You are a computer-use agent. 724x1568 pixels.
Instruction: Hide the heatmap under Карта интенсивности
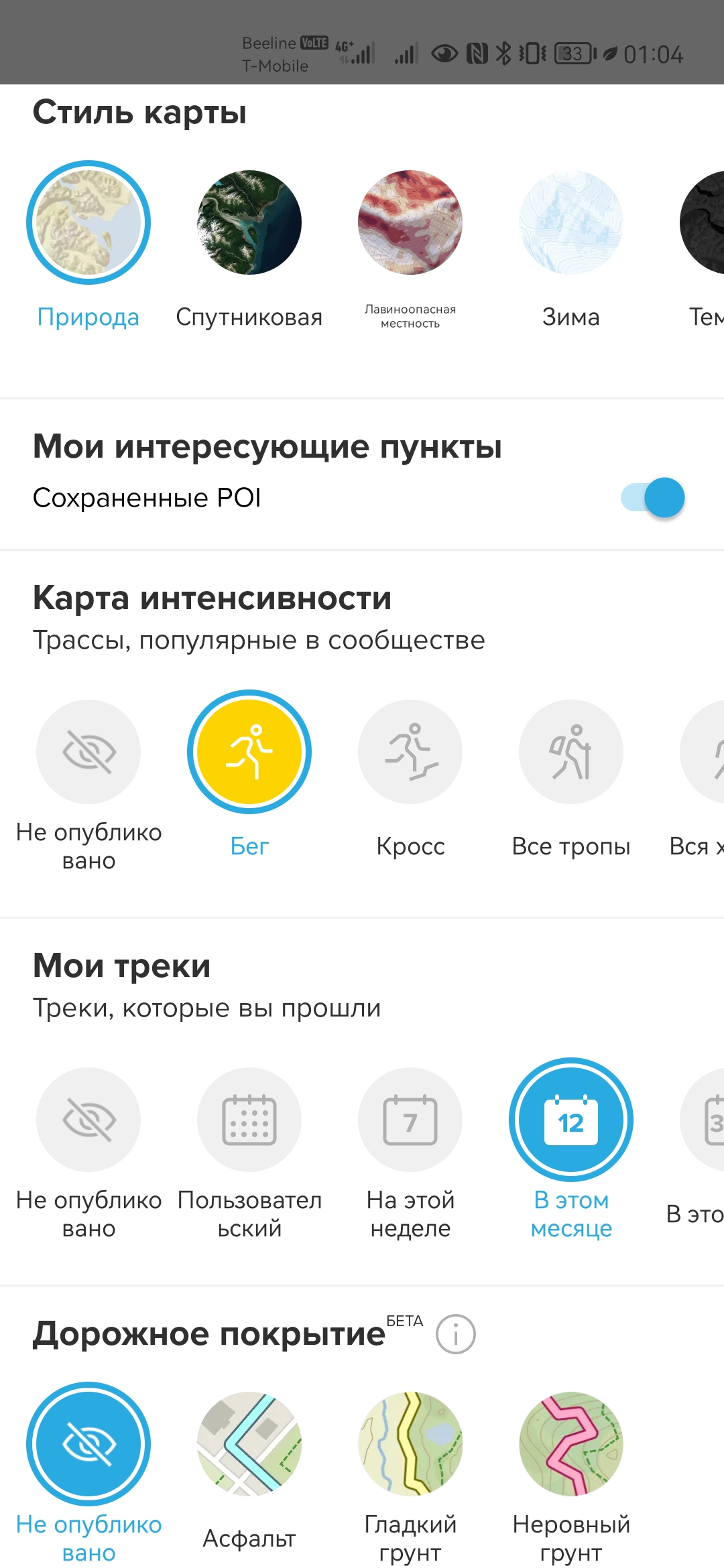88,752
